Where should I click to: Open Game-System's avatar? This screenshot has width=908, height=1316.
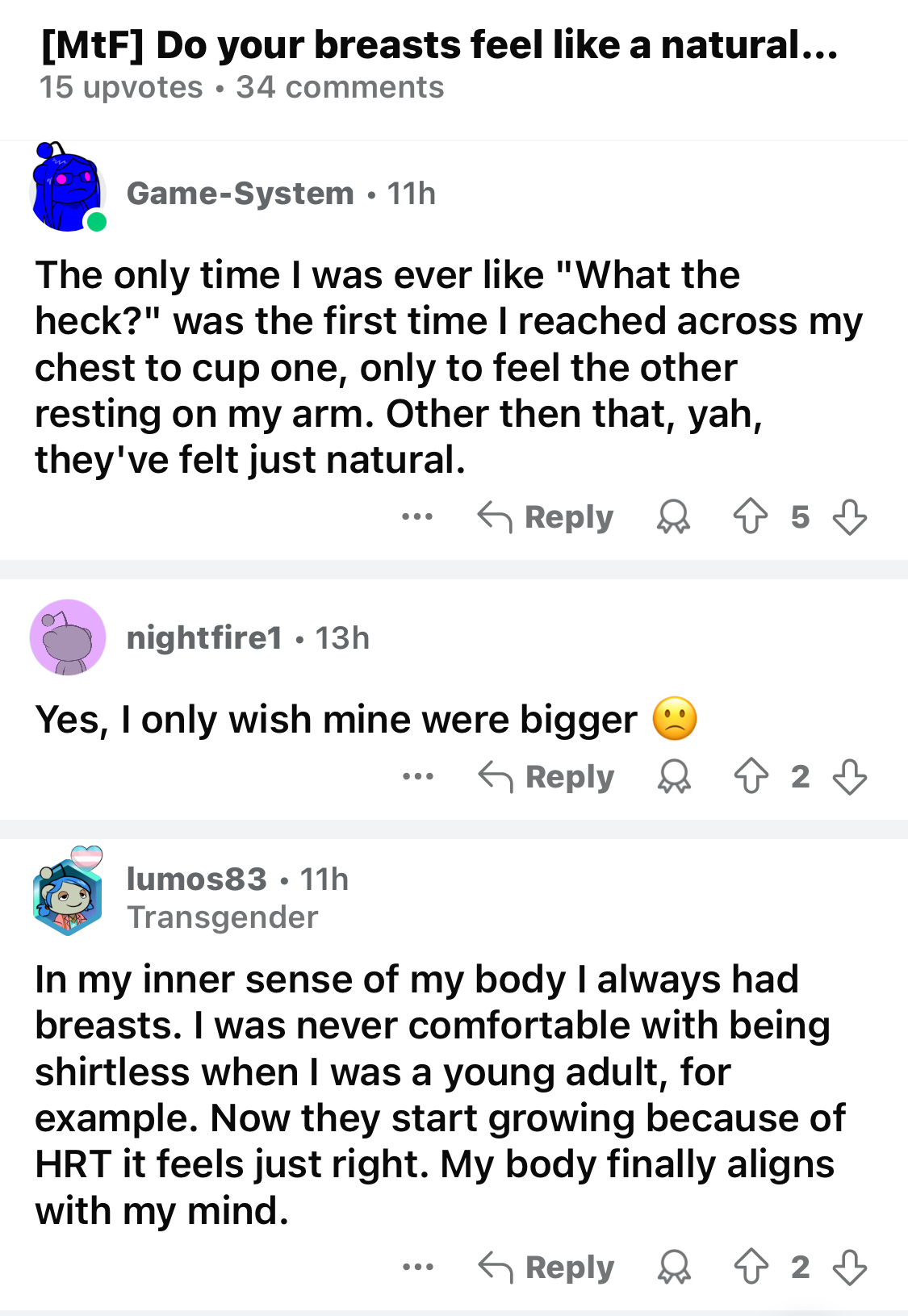(68, 191)
